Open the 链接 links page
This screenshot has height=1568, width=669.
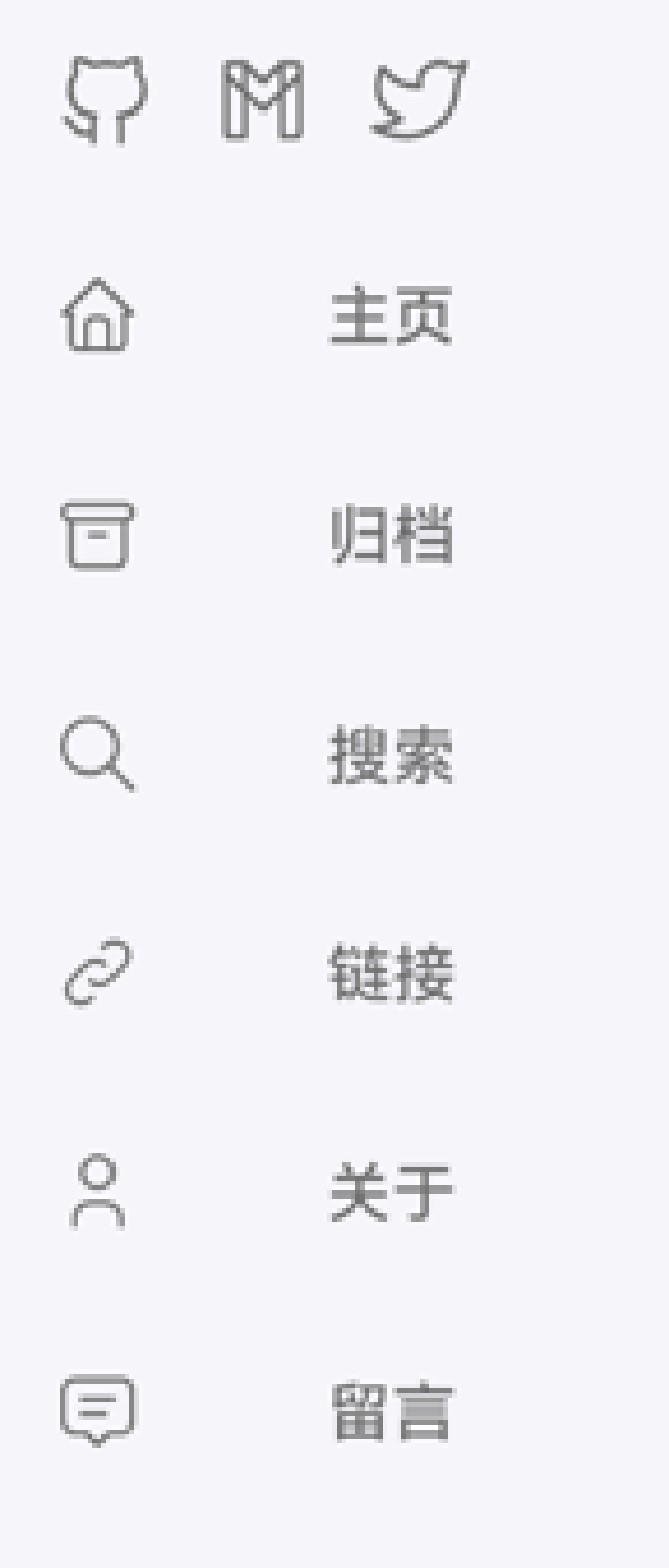pos(391,974)
